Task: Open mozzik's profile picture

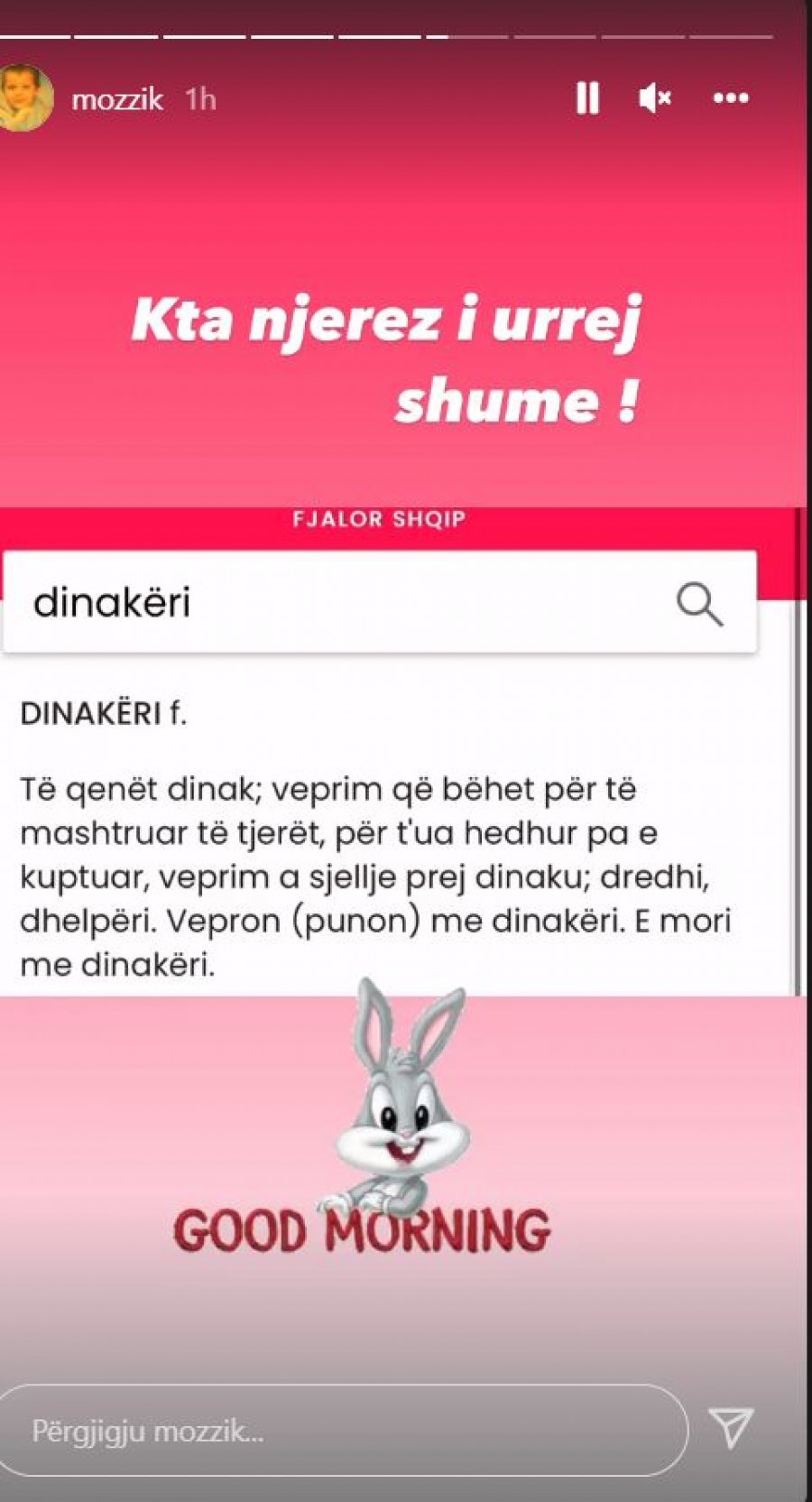Action: click(x=24, y=97)
